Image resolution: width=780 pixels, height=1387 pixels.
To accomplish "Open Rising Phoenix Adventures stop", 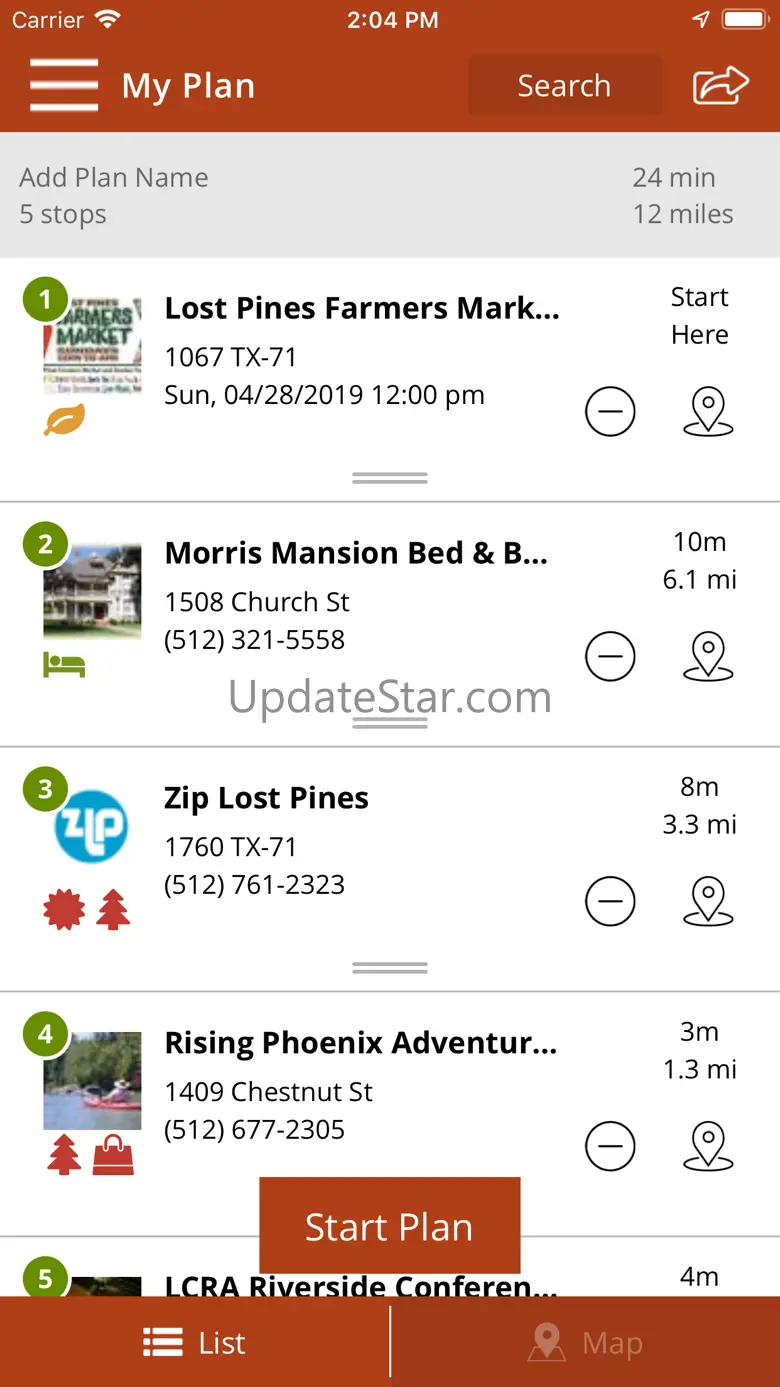I will [x=360, y=1044].
